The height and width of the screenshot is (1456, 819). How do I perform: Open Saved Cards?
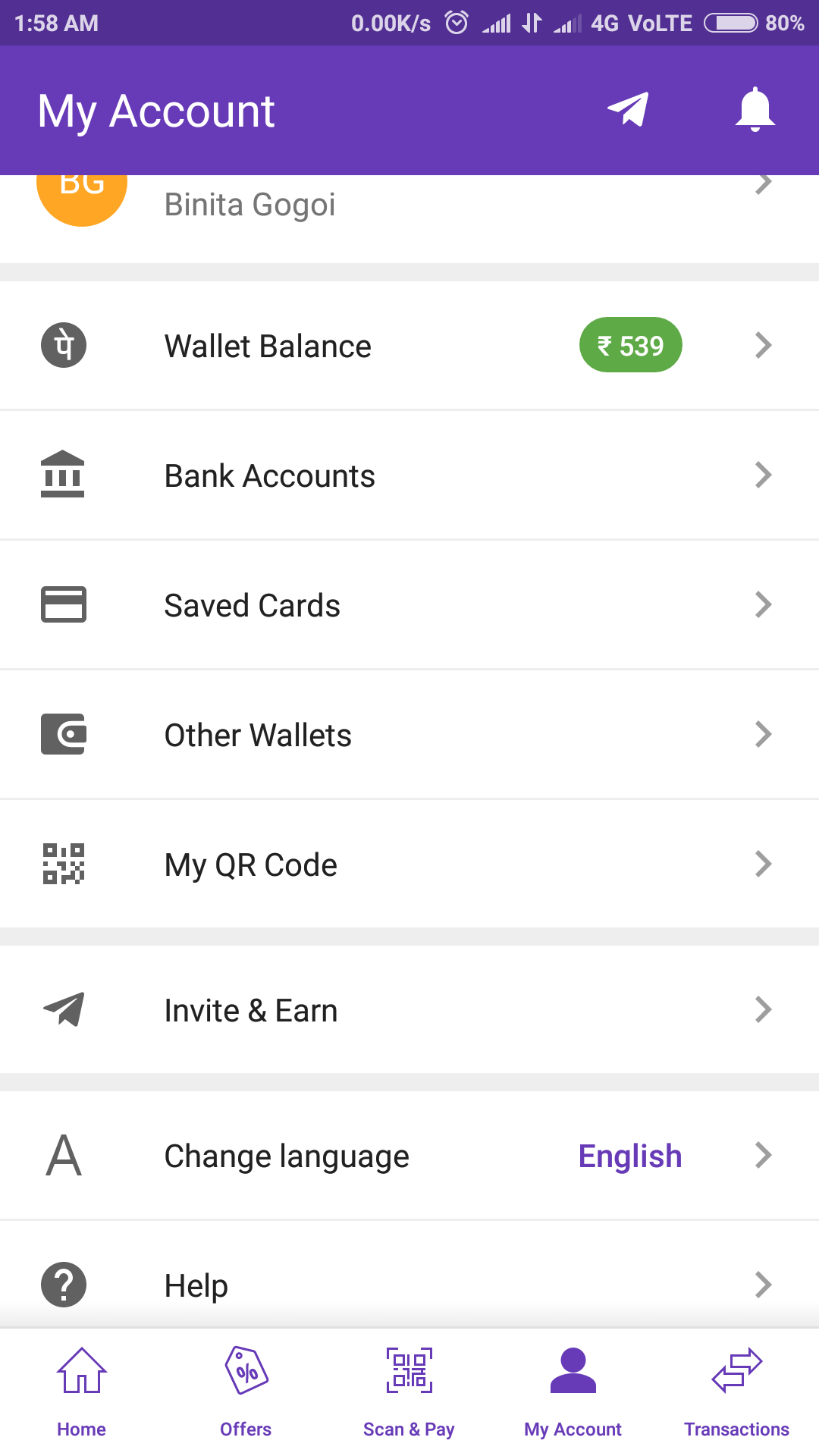(x=409, y=605)
